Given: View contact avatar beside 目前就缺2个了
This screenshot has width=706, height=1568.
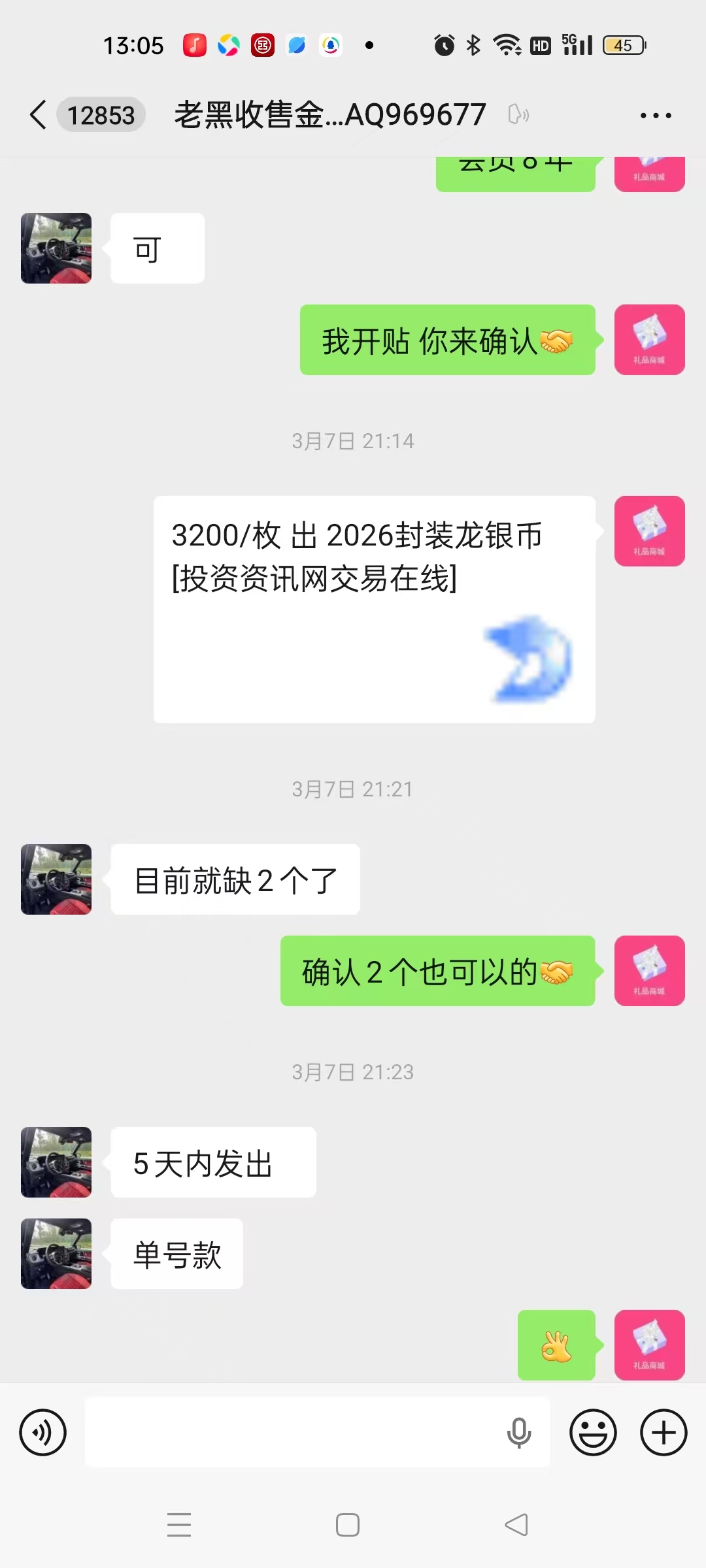Looking at the screenshot, I should pyautogui.click(x=56, y=879).
